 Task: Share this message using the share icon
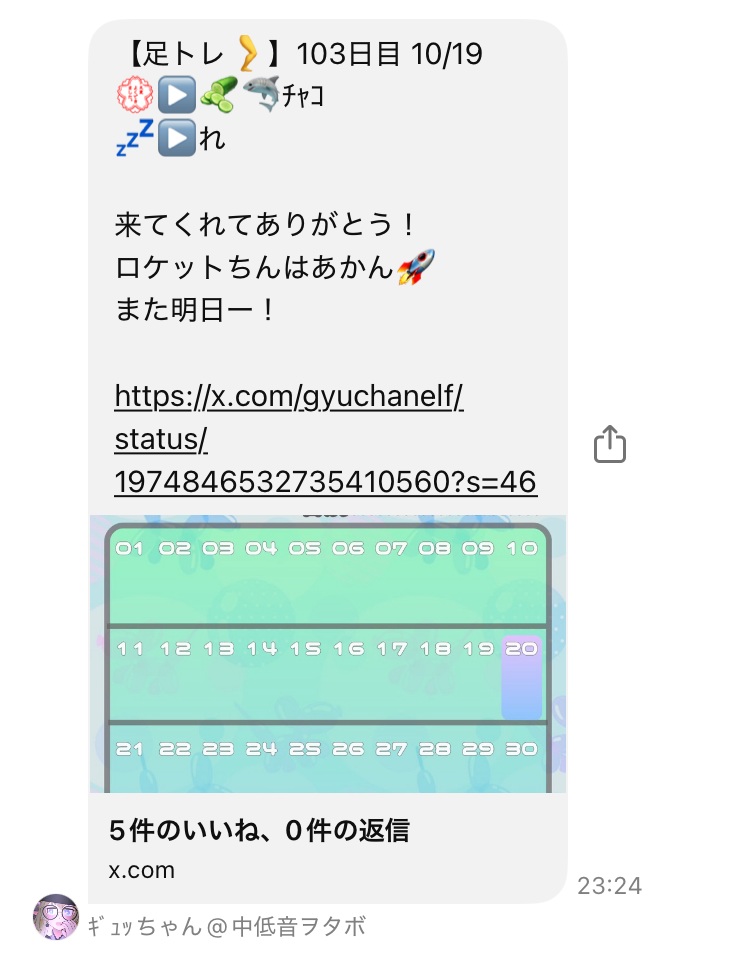click(x=609, y=444)
